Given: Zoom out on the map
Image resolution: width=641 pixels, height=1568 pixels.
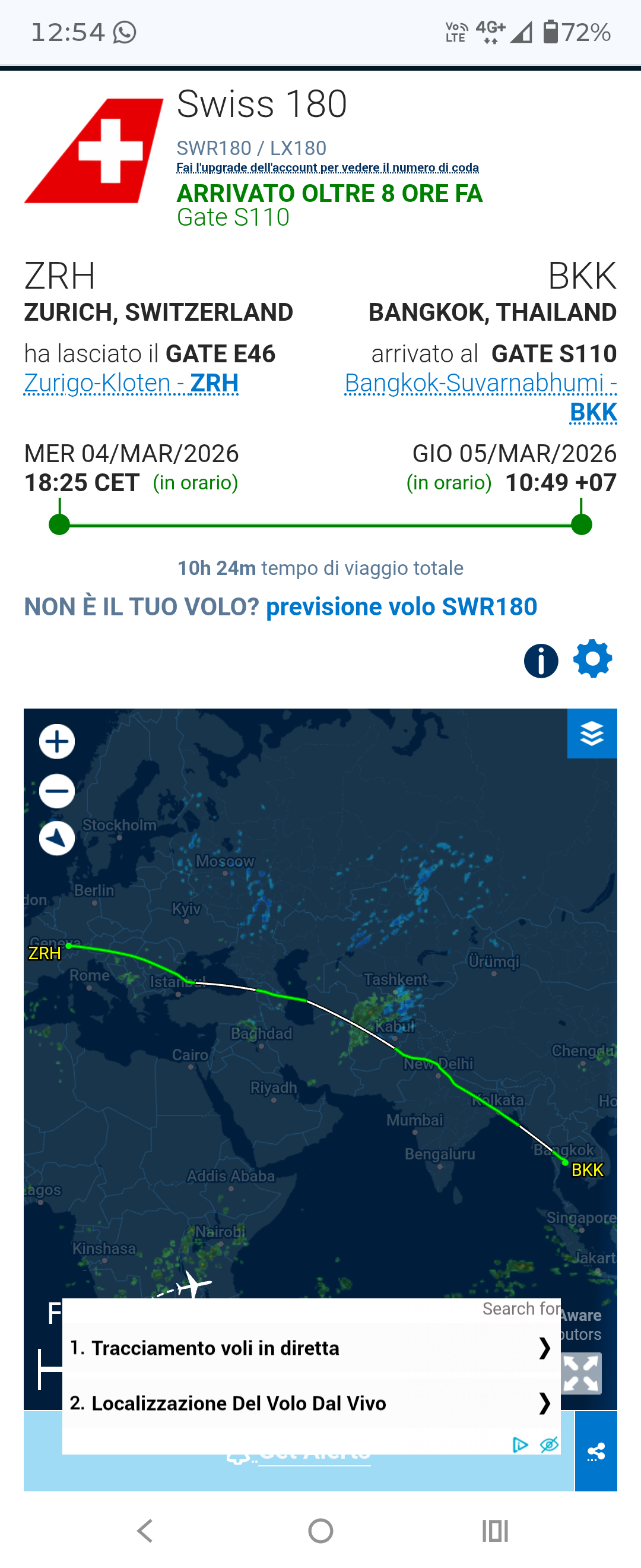Looking at the screenshot, I should pyautogui.click(x=57, y=791).
